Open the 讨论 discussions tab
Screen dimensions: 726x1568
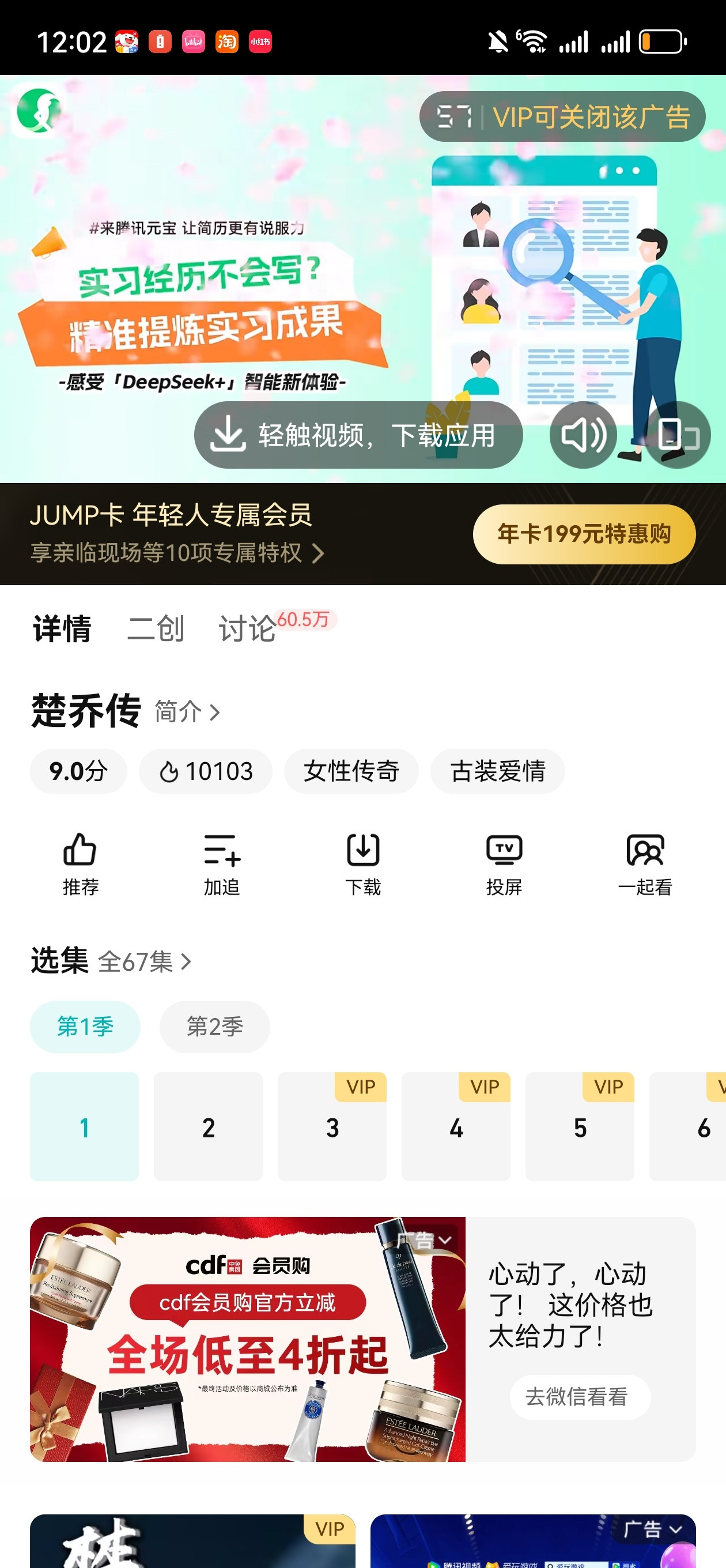coord(247,630)
